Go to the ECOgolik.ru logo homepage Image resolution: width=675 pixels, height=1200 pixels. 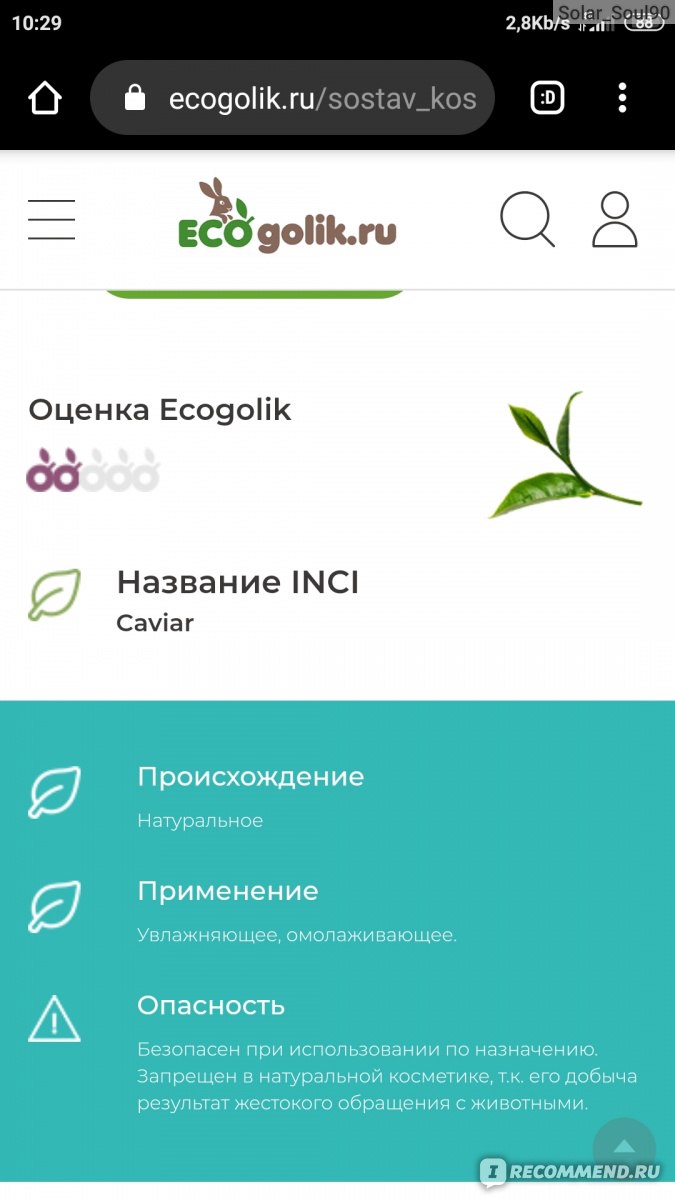(x=287, y=216)
